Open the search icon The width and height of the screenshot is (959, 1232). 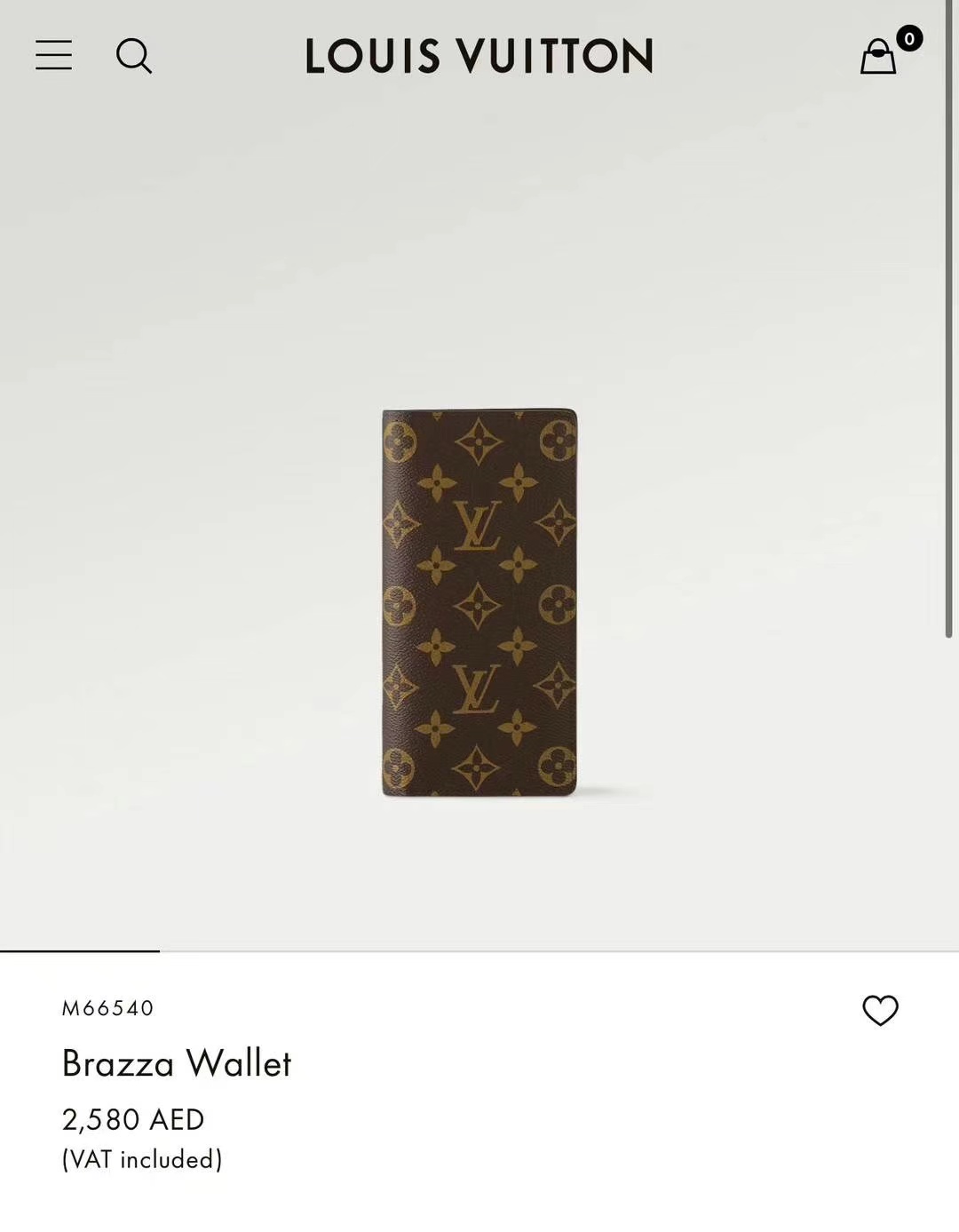point(134,56)
